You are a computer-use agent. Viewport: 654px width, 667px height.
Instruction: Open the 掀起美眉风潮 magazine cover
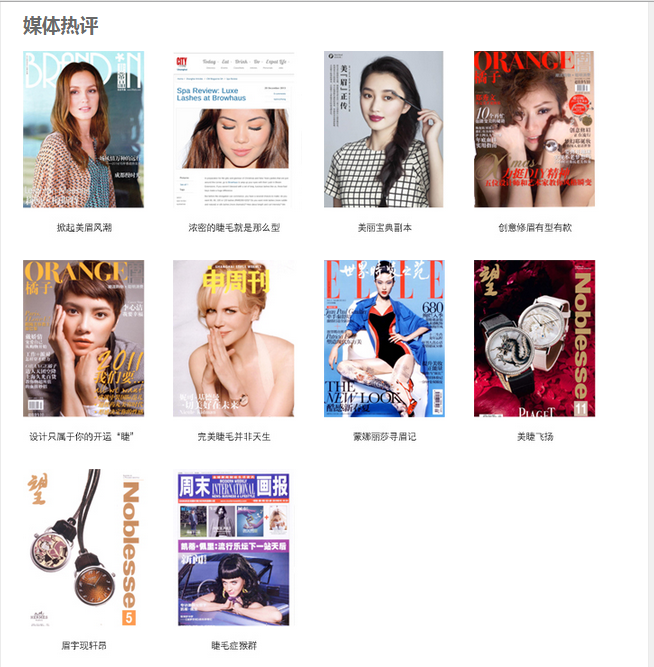coord(84,129)
